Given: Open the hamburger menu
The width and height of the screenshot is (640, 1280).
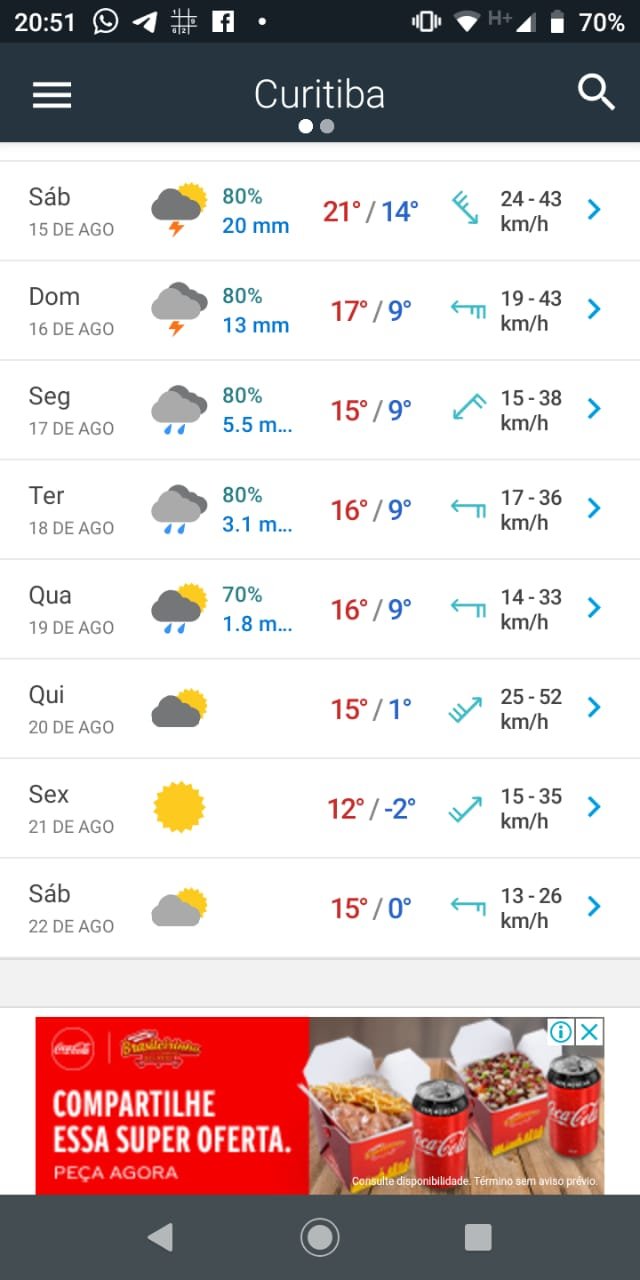Looking at the screenshot, I should click(52, 95).
